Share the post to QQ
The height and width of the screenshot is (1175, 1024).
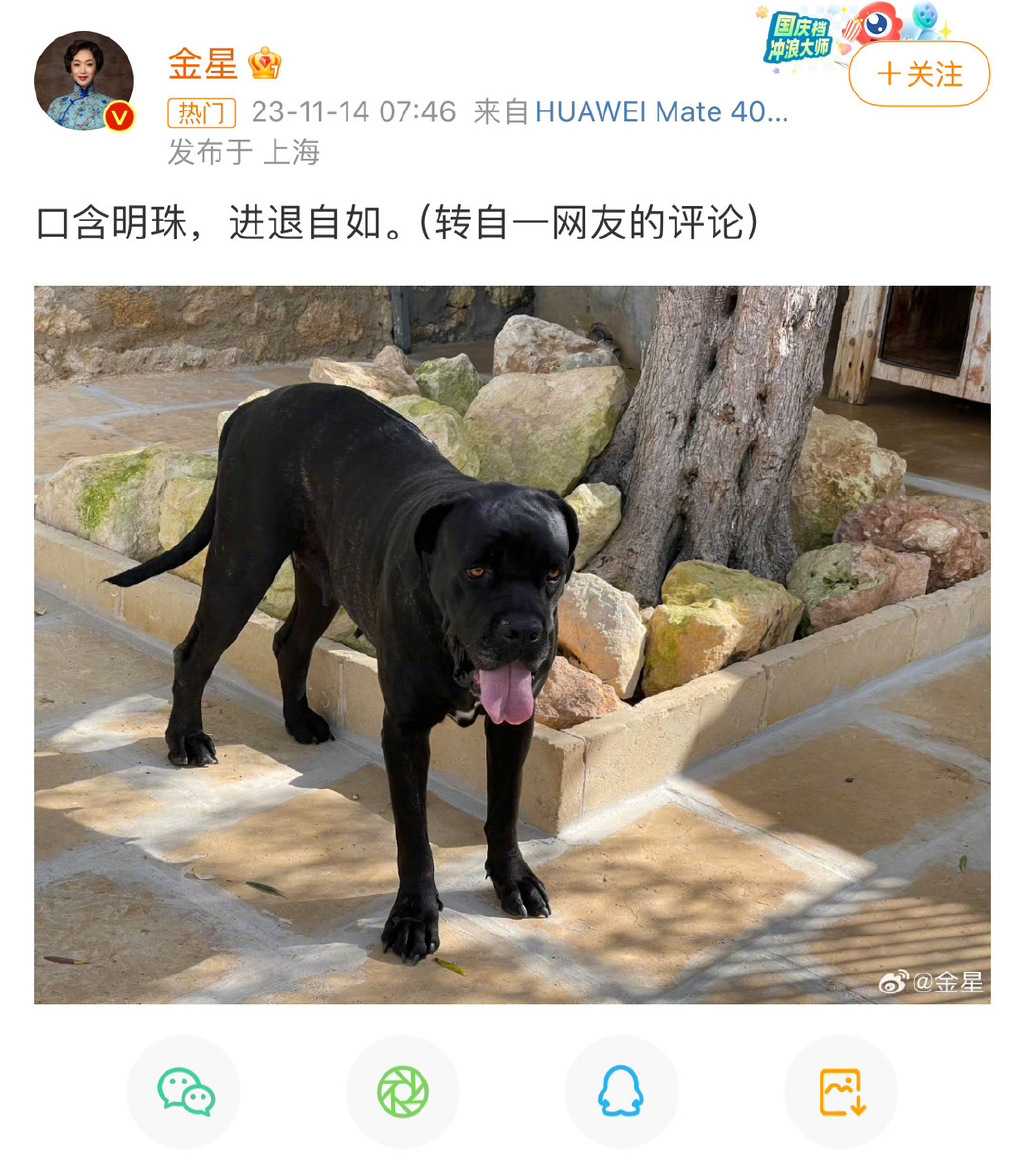coord(621,1091)
